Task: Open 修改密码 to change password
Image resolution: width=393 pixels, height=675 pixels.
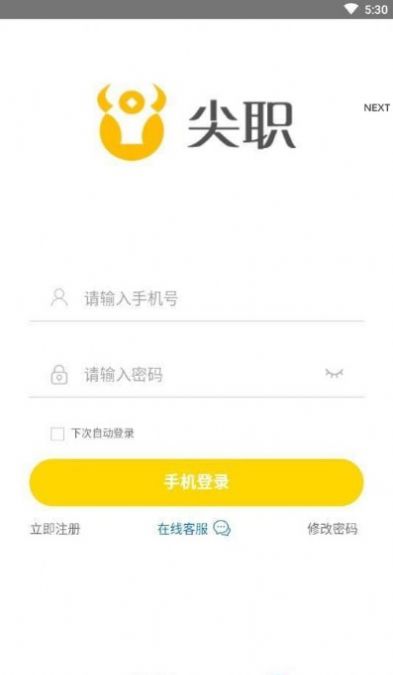Action: click(x=332, y=529)
